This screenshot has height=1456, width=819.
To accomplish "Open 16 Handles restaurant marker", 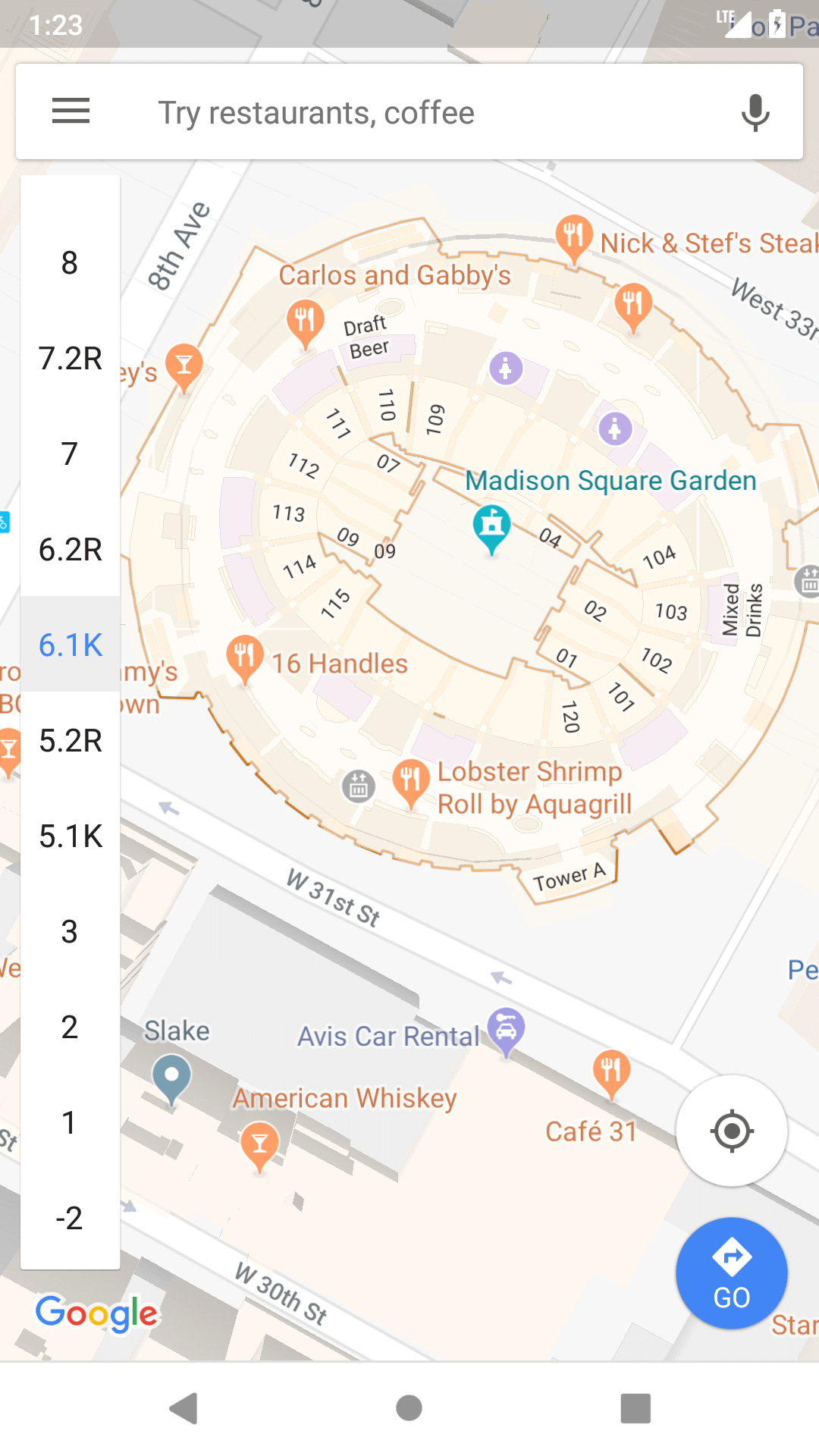I will tap(244, 658).
